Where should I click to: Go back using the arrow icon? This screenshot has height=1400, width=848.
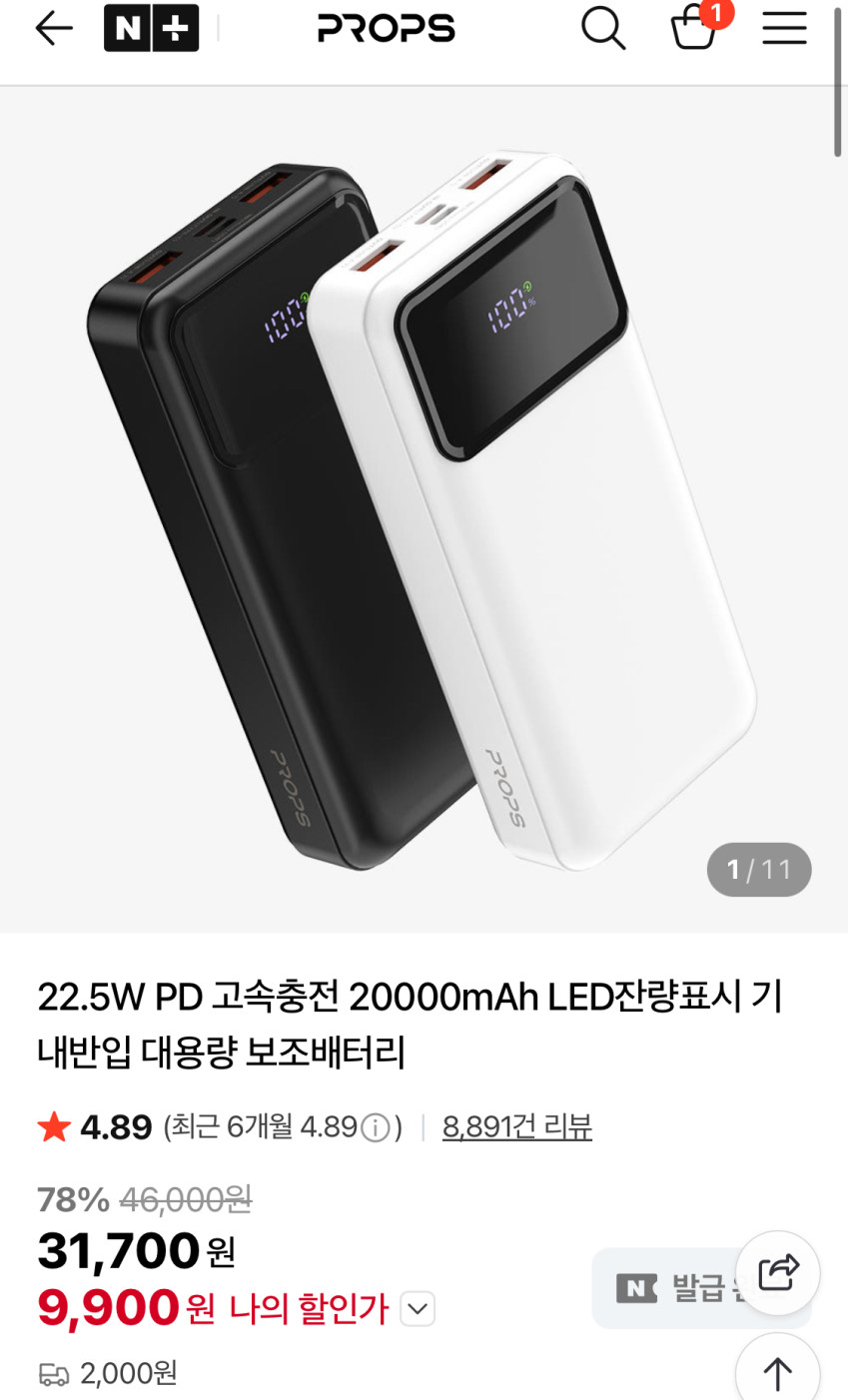tap(54, 29)
